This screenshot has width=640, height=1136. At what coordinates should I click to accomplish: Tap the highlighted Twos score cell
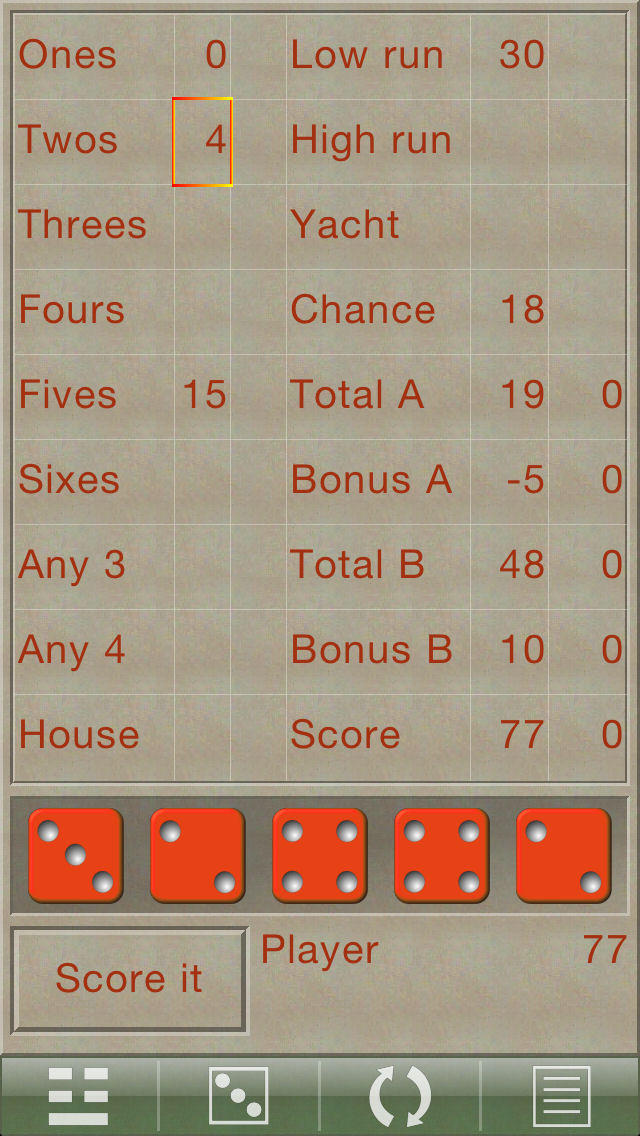tap(202, 142)
